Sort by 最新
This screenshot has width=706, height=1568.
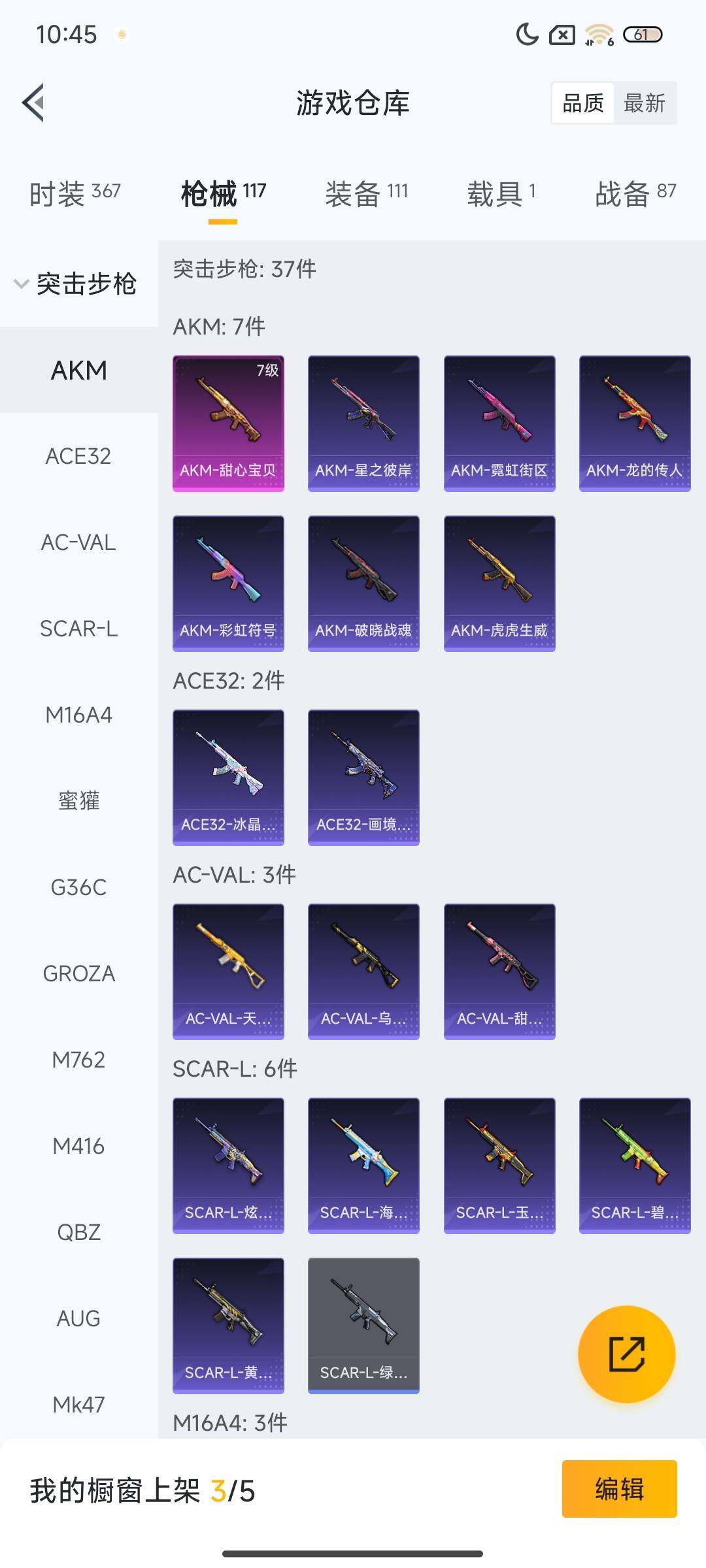pyautogui.click(x=644, y=103)
